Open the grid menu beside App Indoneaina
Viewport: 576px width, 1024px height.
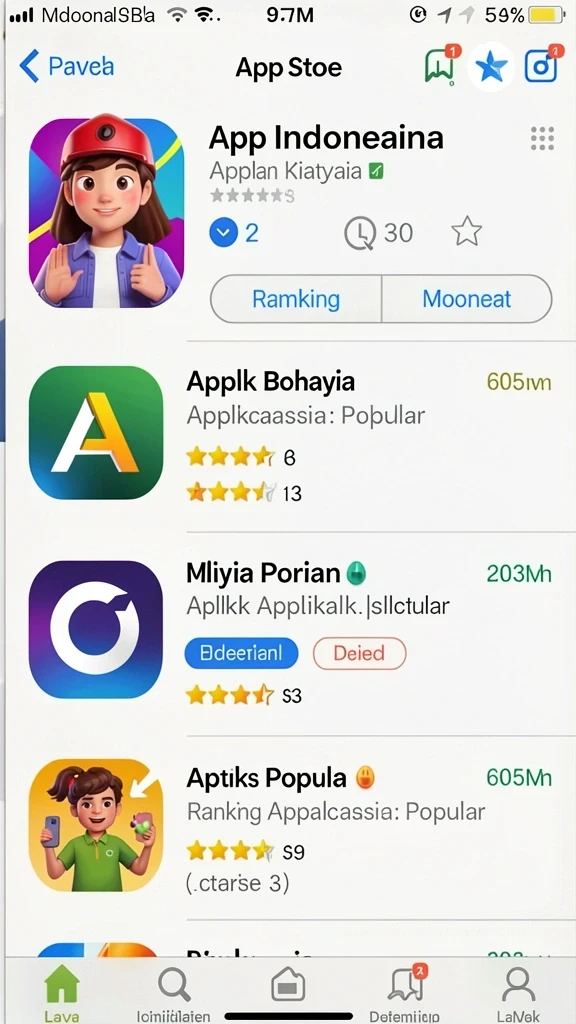point(542,138)
